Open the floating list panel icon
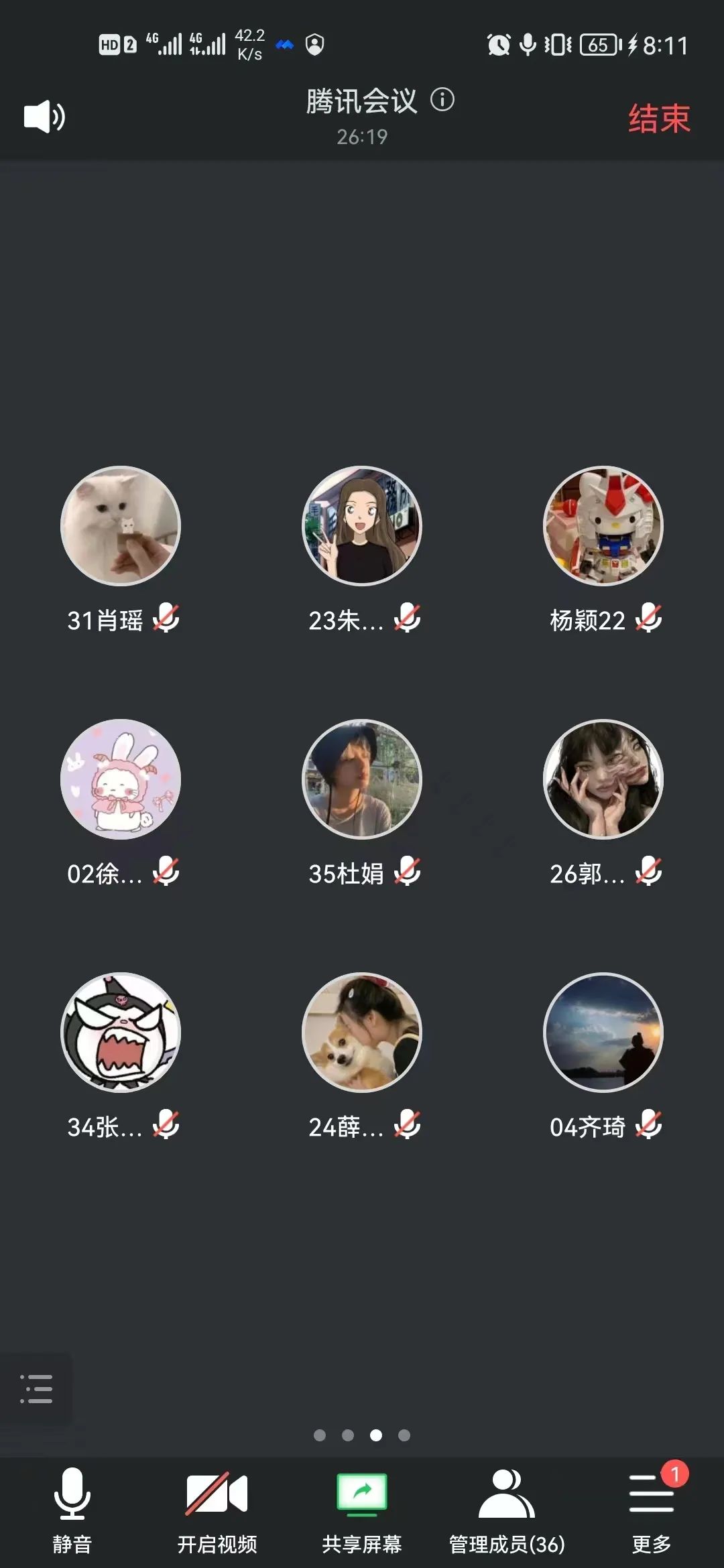Viewport: 724px width, 1568px height. pos(36,1389)
